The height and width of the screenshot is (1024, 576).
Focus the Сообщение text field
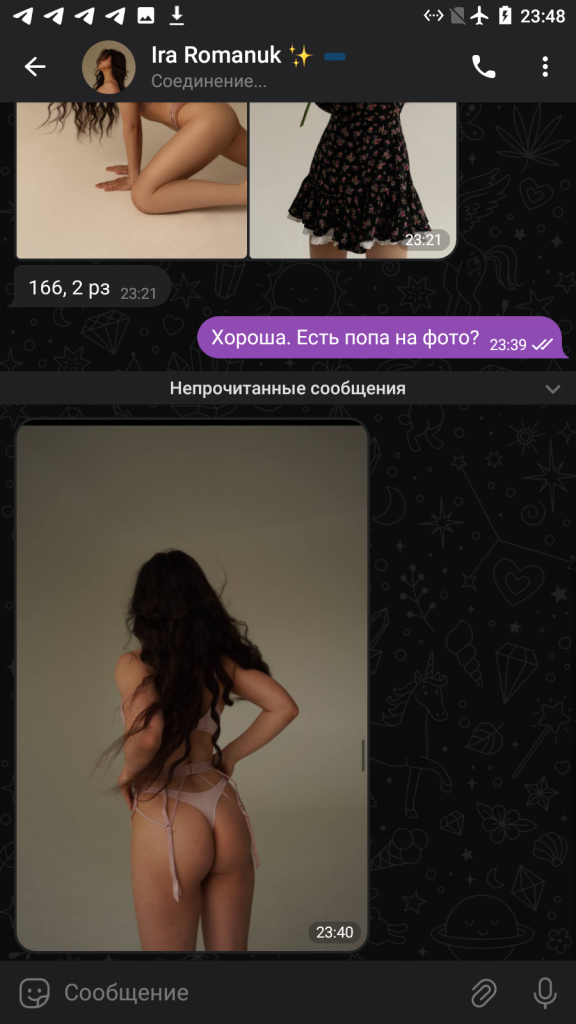point(261,993)
